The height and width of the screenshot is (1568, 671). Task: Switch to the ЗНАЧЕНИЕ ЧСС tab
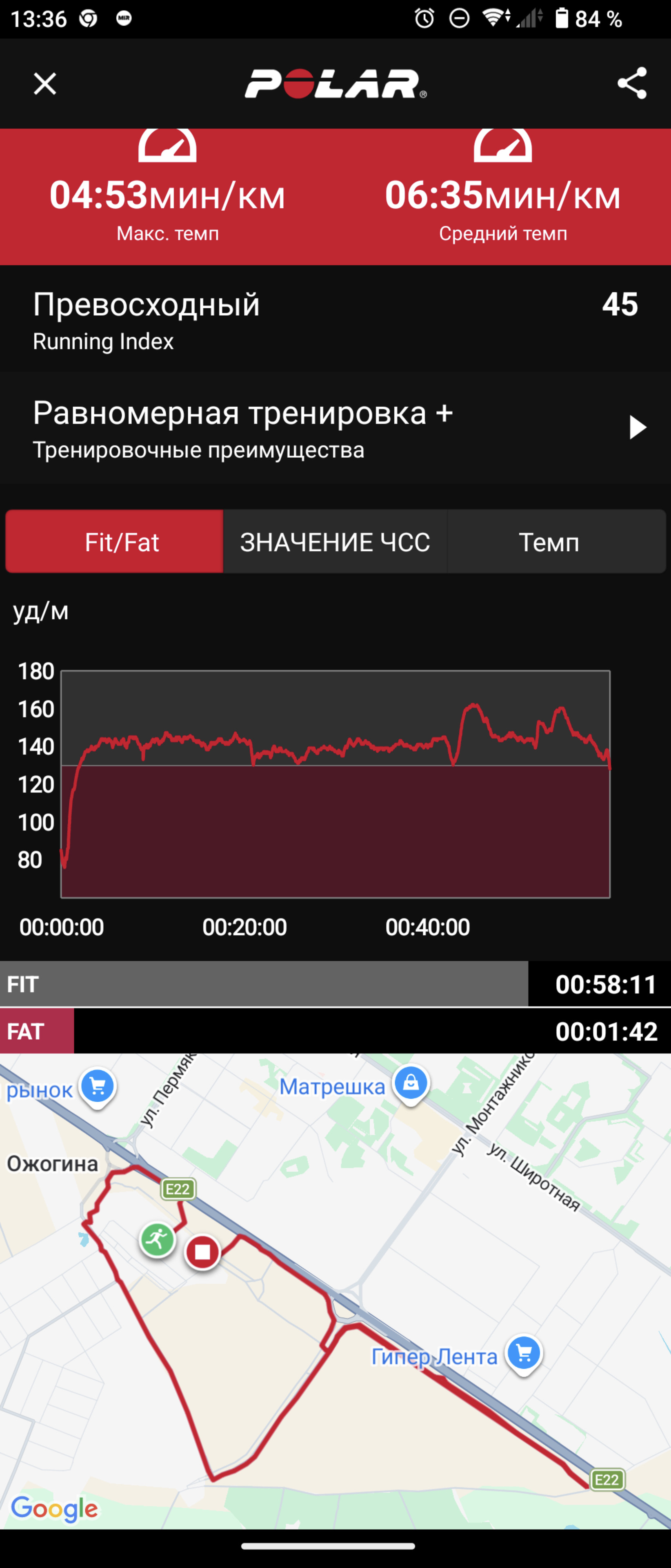335,542
